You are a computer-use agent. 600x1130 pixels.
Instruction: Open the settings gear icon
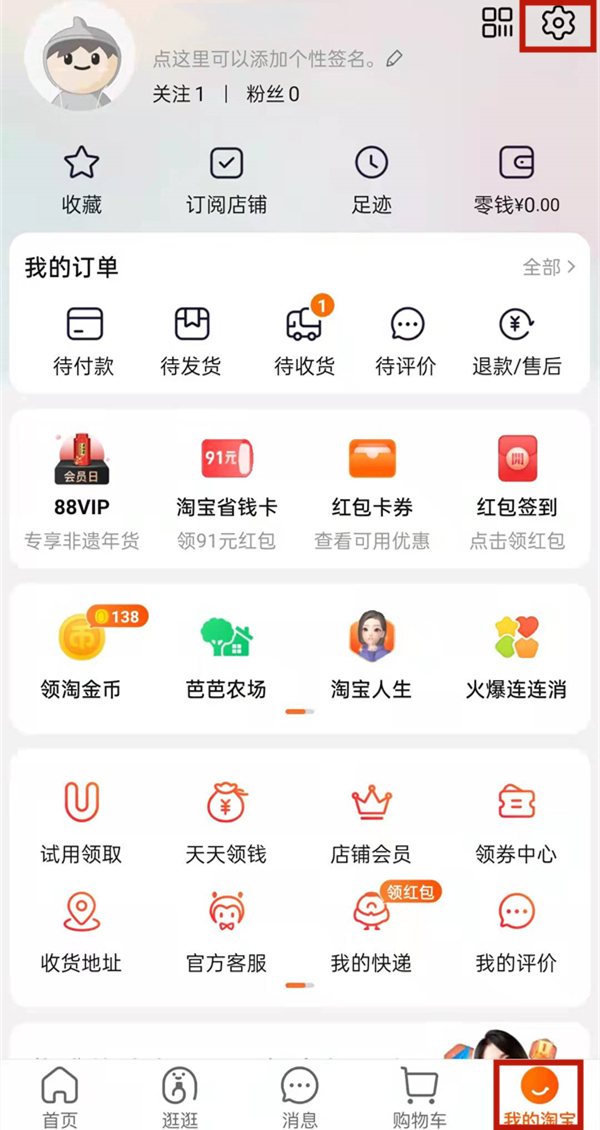[x=557, y=23]
